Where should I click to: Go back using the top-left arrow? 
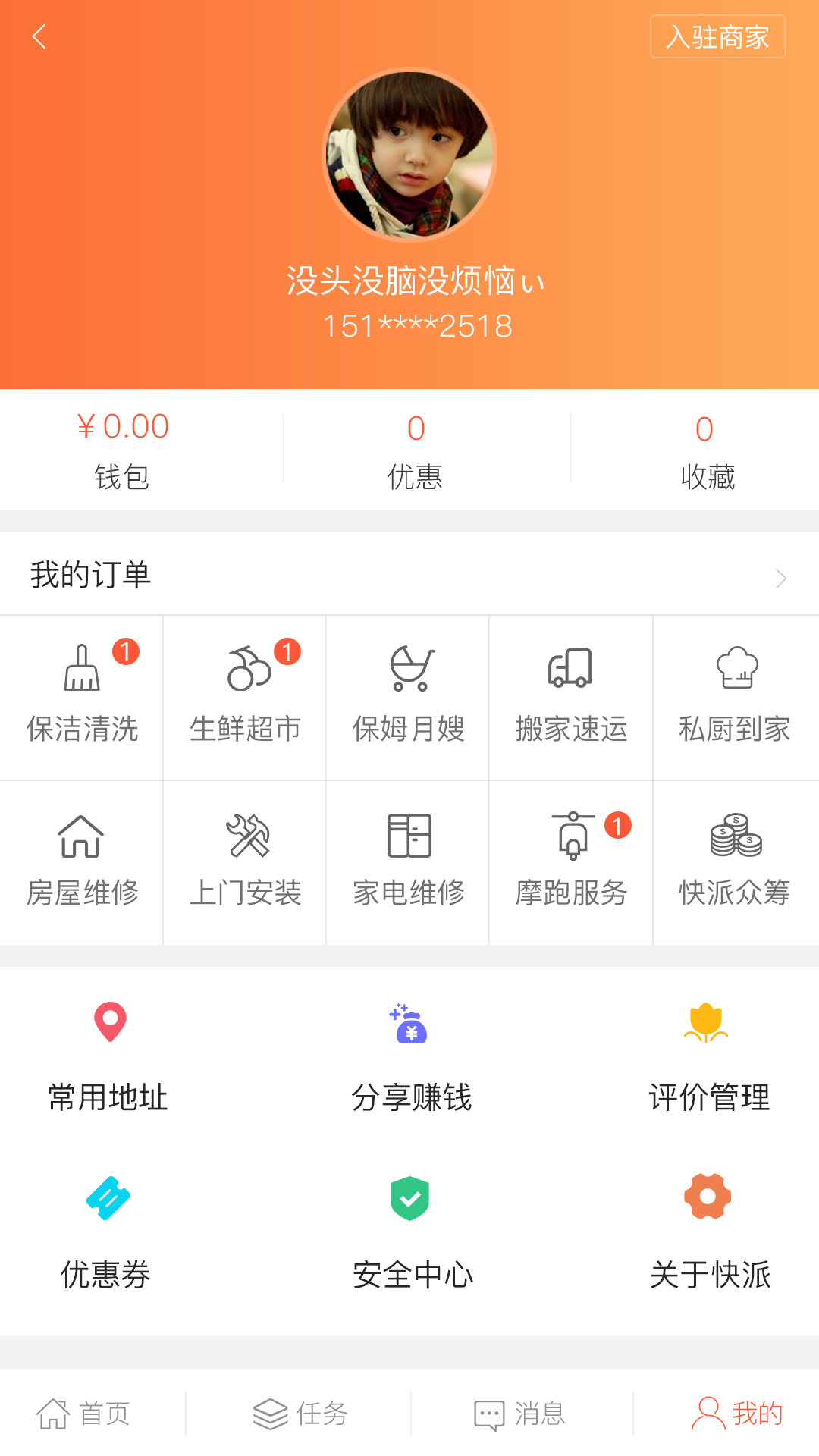point(39,36)
